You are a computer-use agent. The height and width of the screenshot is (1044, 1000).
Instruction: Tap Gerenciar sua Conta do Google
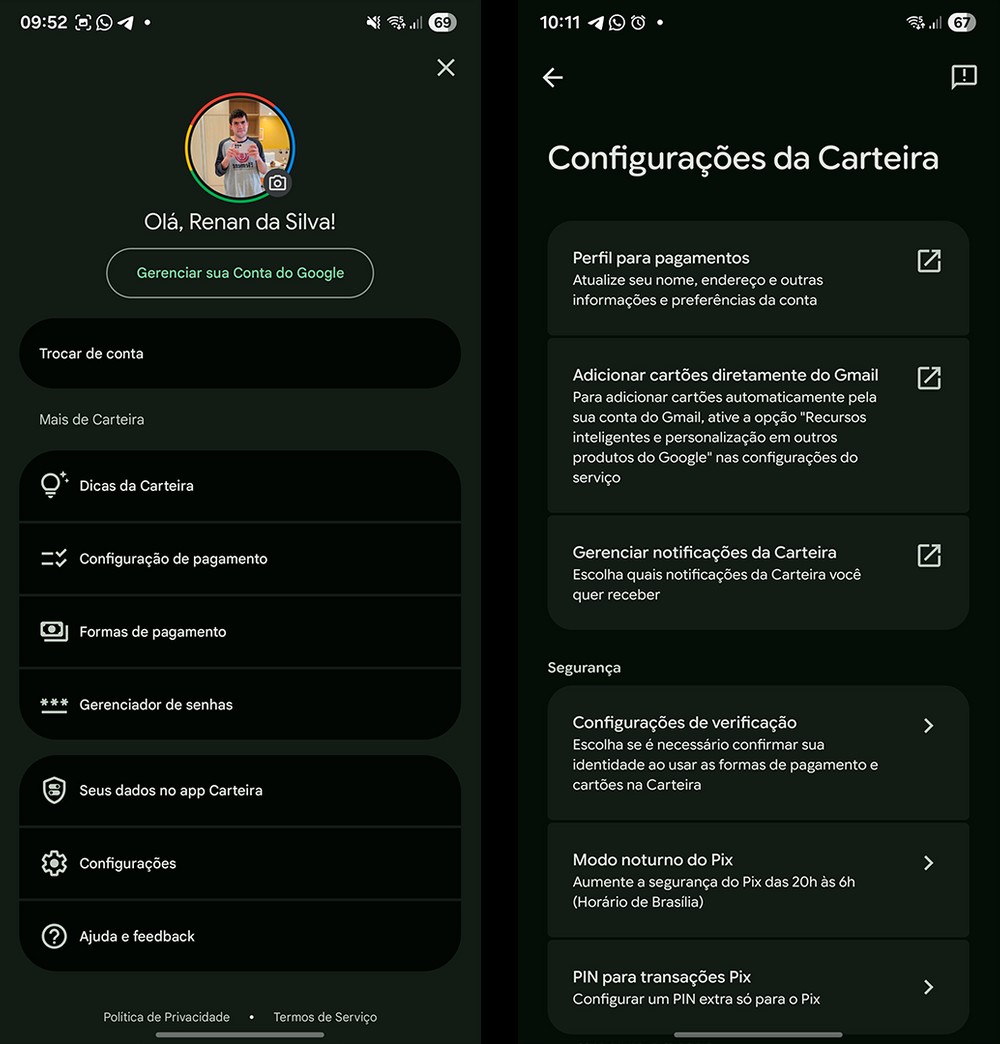(240, 273)
